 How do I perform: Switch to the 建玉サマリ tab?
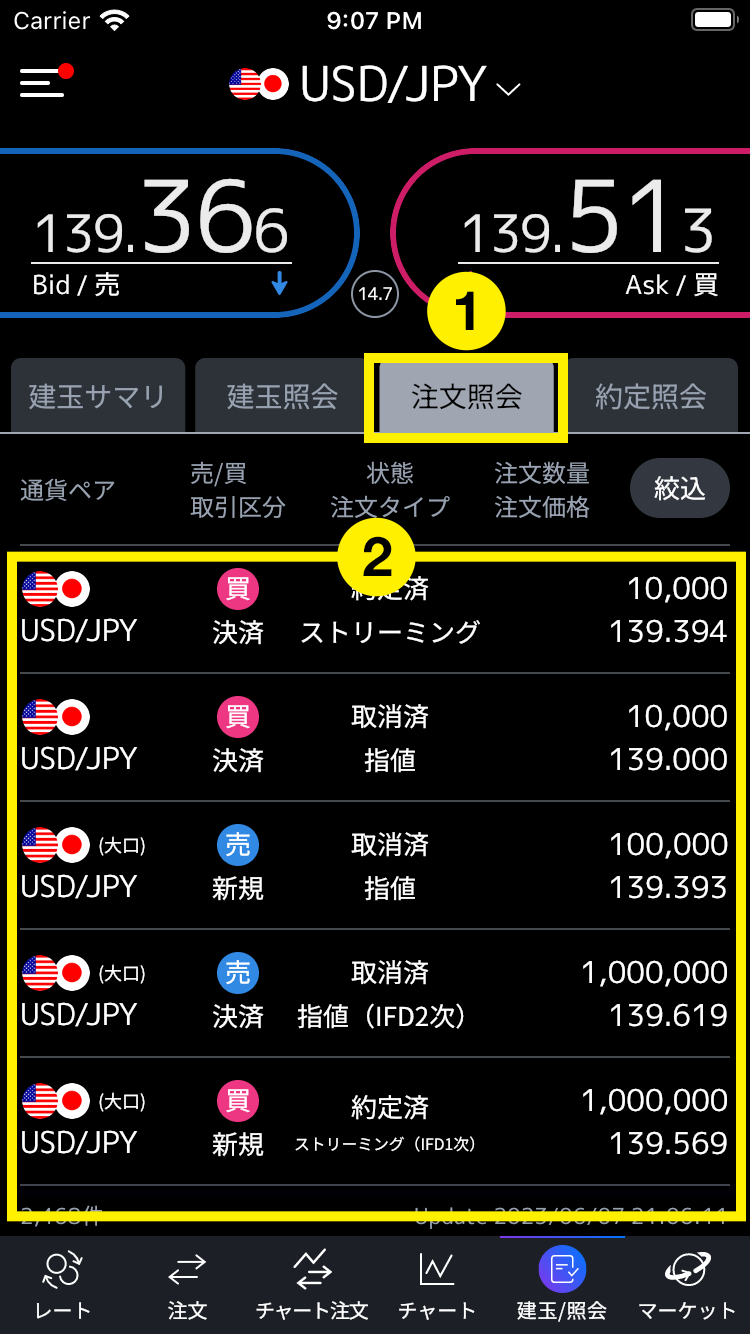click(x=97, y=396)
